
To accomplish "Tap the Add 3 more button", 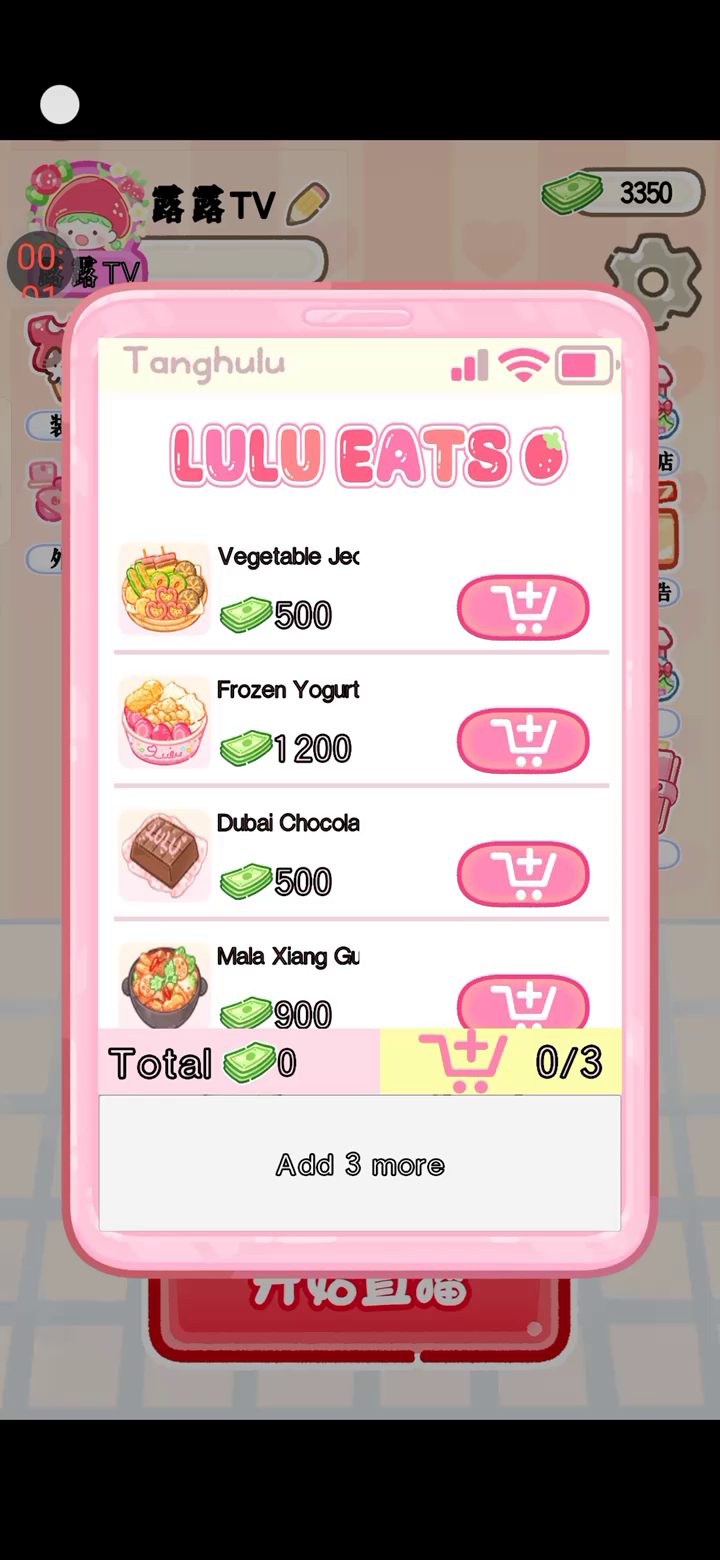I will click(x=360, y=1164).
